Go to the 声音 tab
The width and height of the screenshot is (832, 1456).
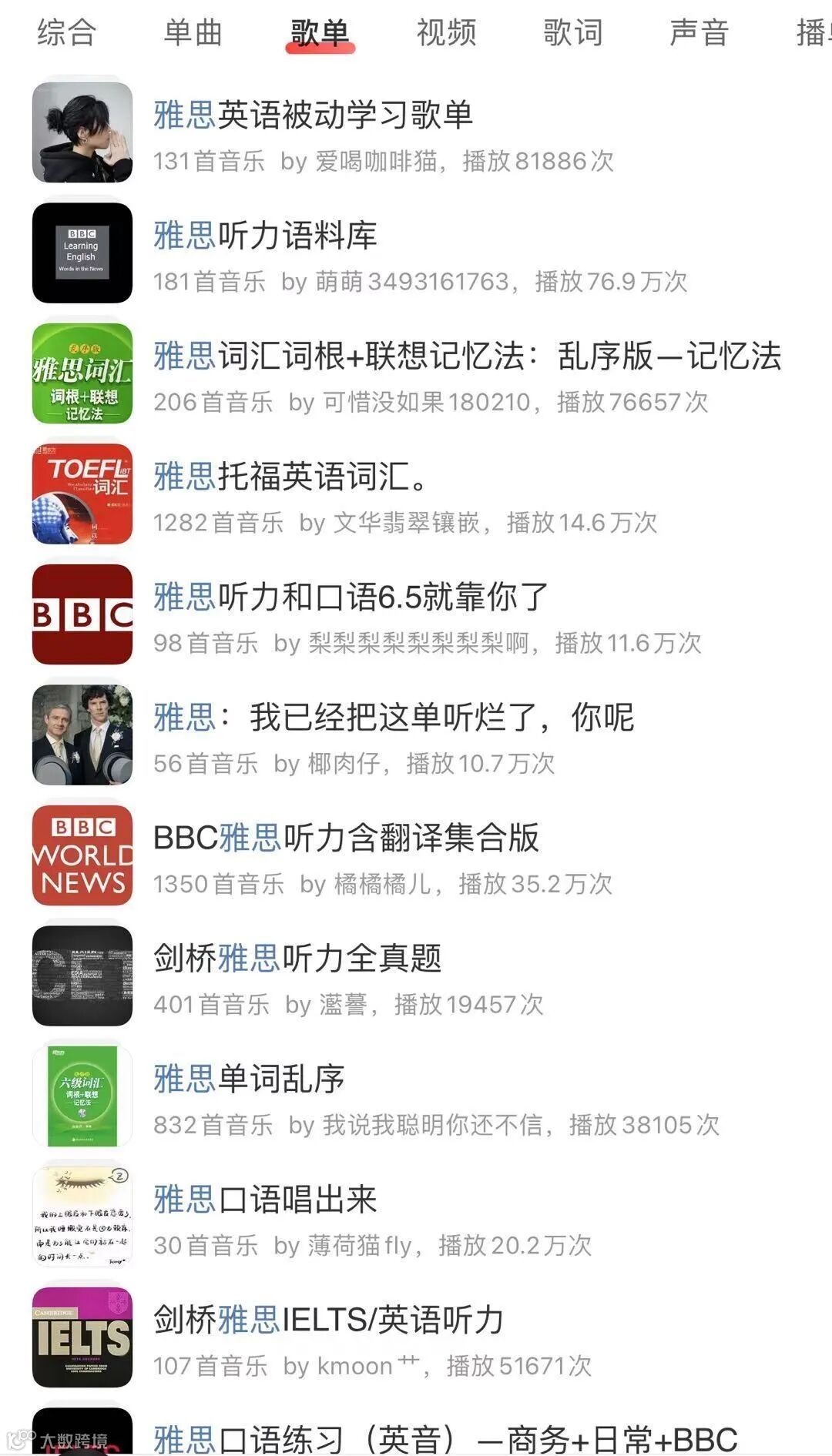click(699, 32)
